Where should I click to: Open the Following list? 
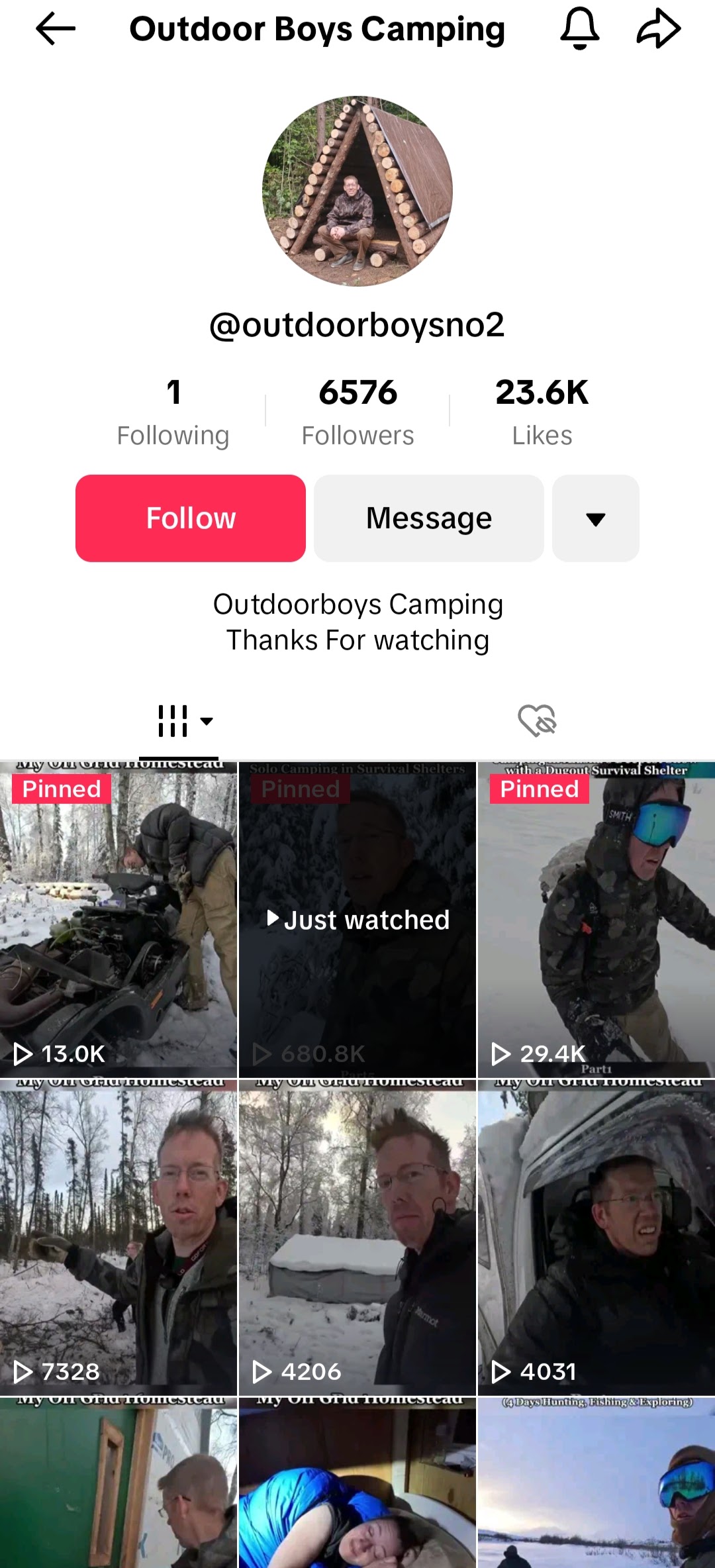click(x=173, y=411)
